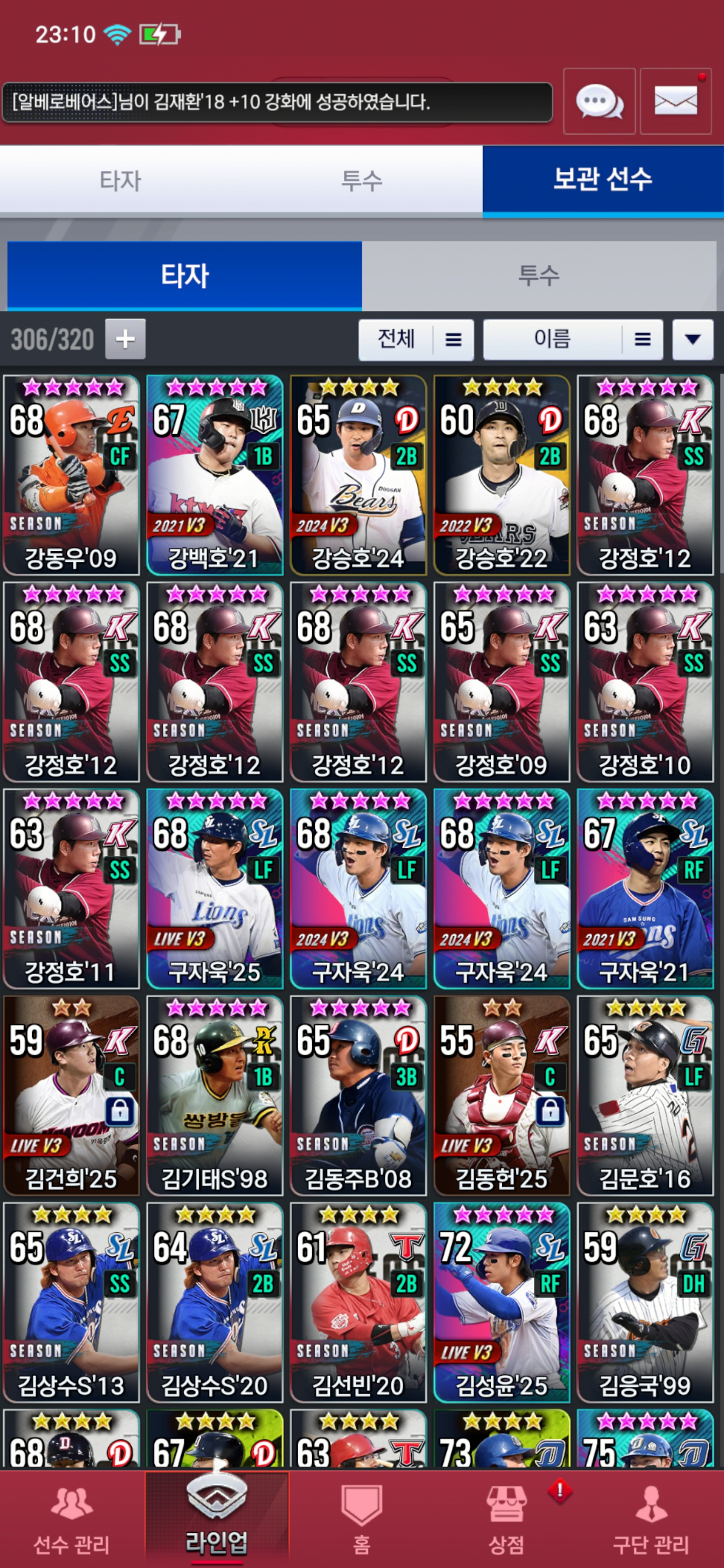Select the 김성윤'25 player card
The image size is (724, 1568).
[x=502, y=1303]
